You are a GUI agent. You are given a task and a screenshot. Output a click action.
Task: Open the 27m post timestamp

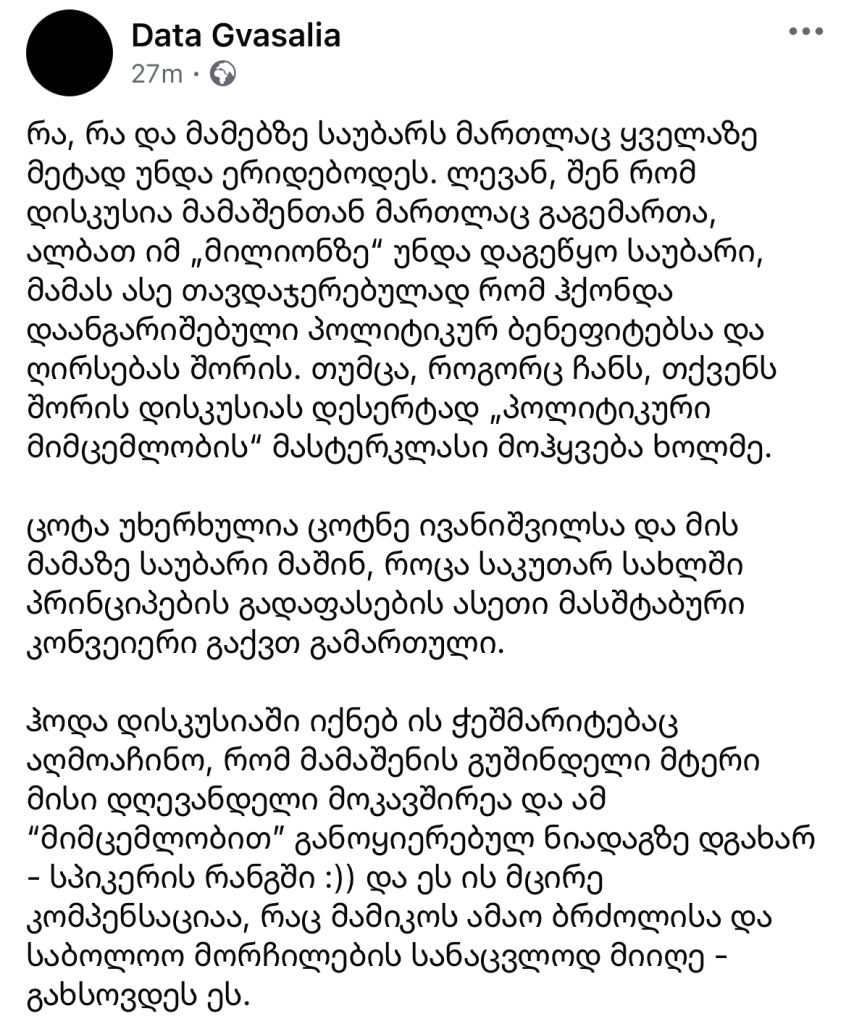click(156, 74)
